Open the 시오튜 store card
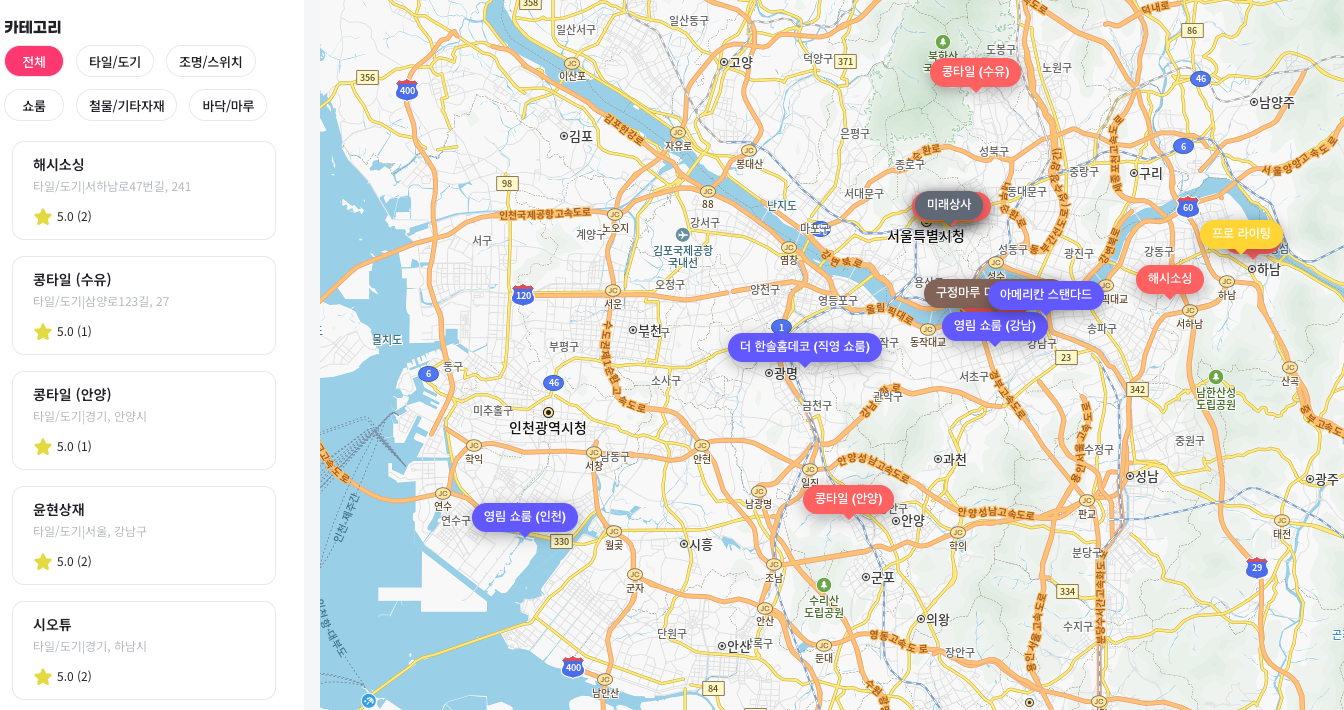Viewport: 1344px width, 710px height. pos(144,650)
